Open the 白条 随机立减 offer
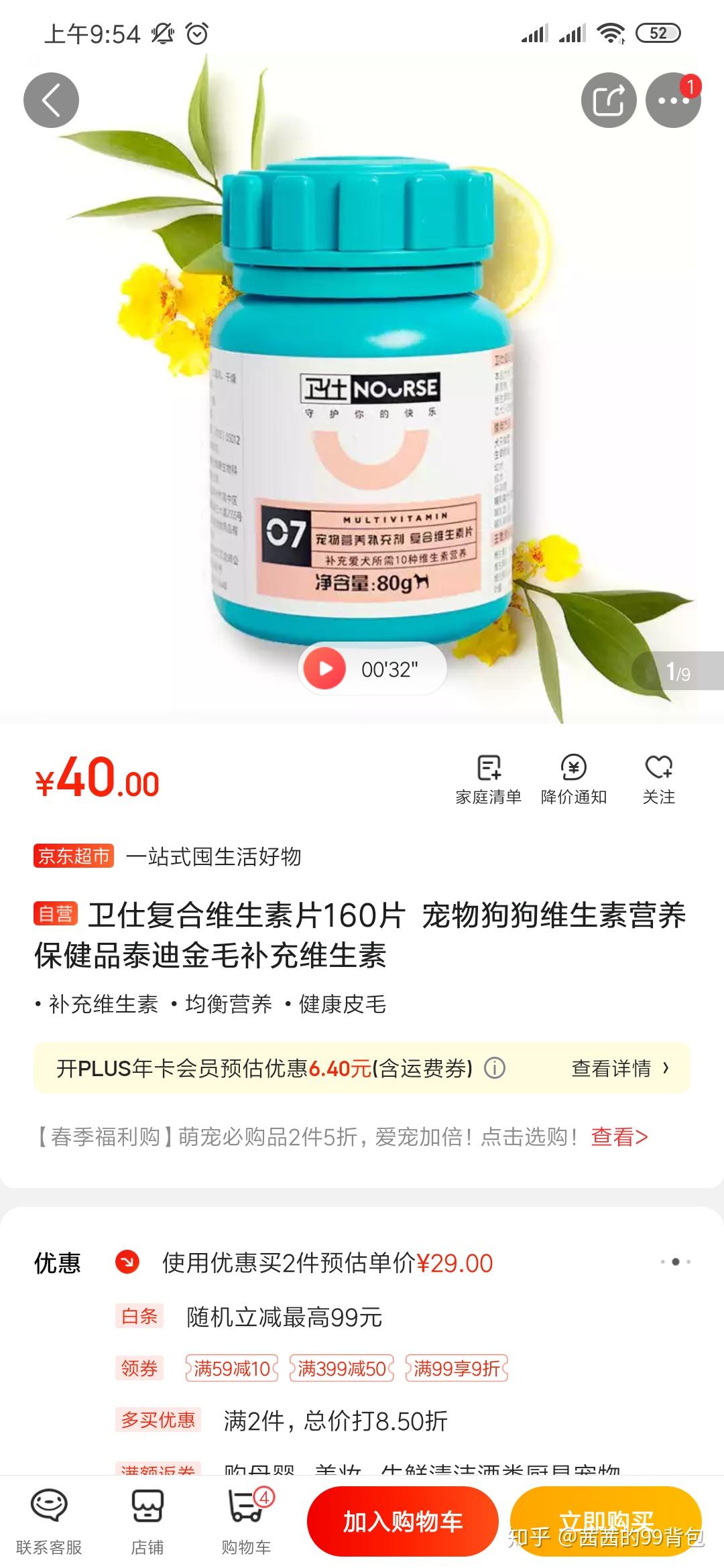This screenshot has height=1568, width=724. pos(284,1317)
